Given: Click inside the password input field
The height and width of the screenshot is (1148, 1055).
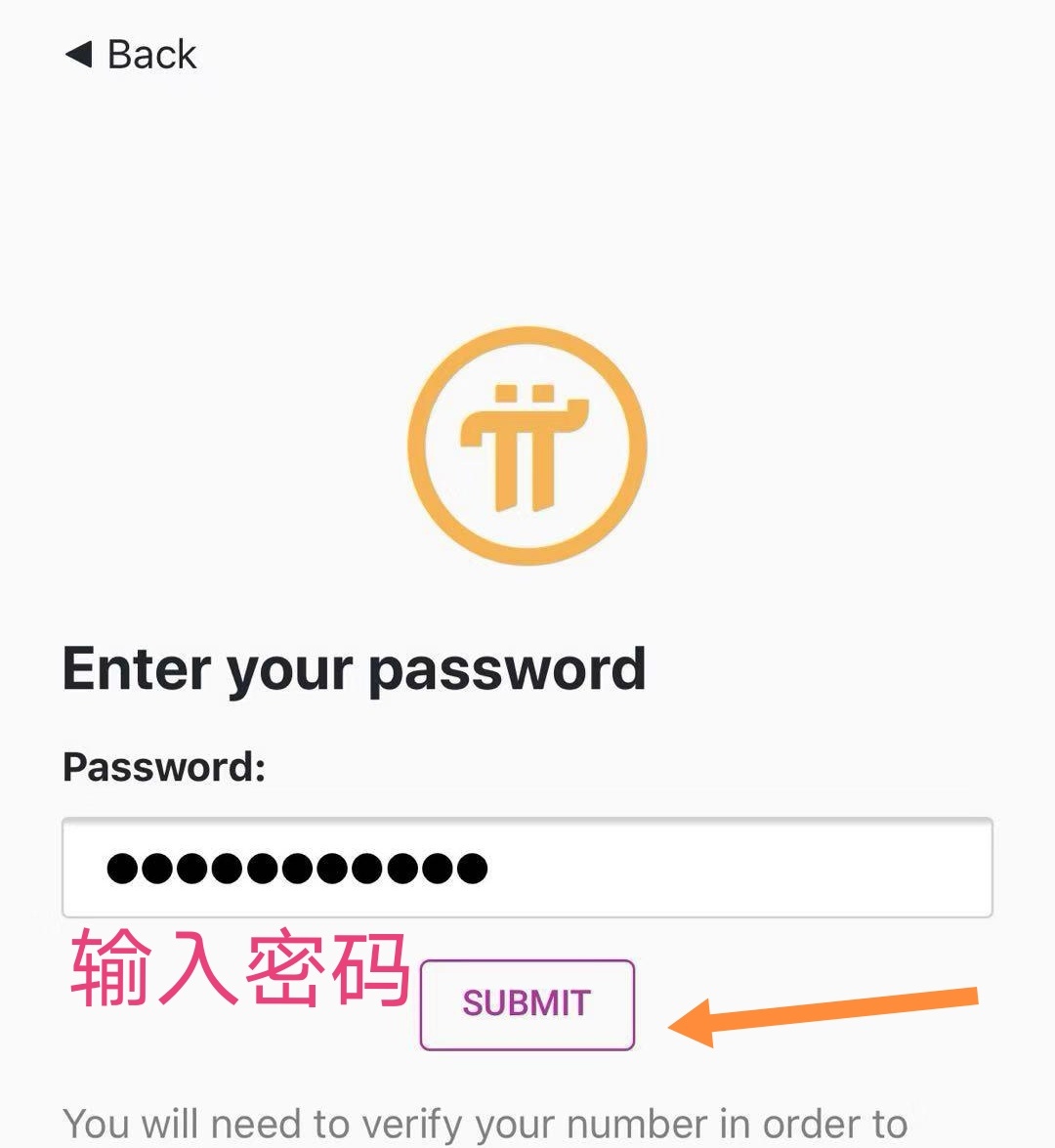Looking at the screenshot, I should [x=527, y=867].
